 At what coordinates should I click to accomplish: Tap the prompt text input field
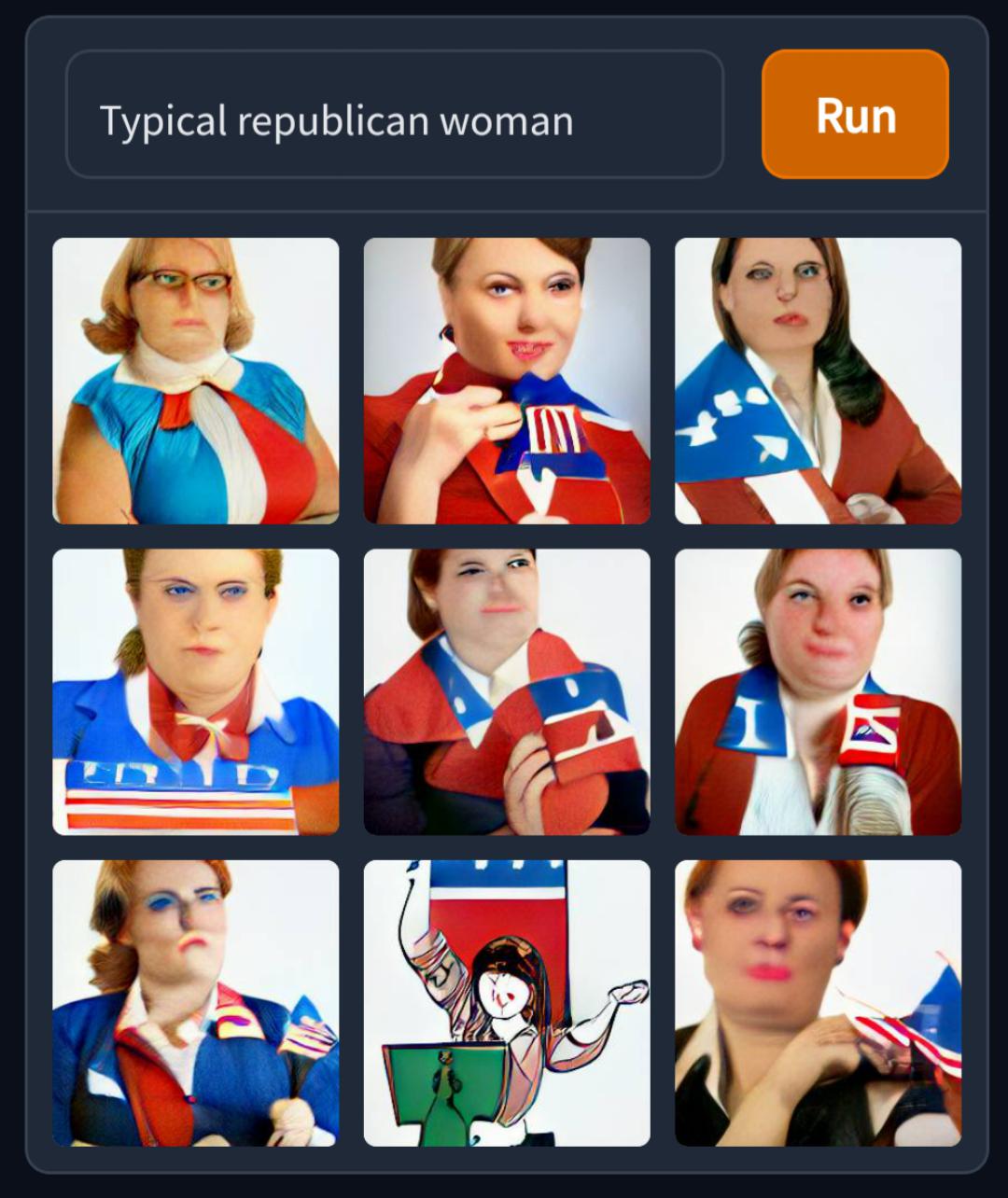(x=394, y=115)
